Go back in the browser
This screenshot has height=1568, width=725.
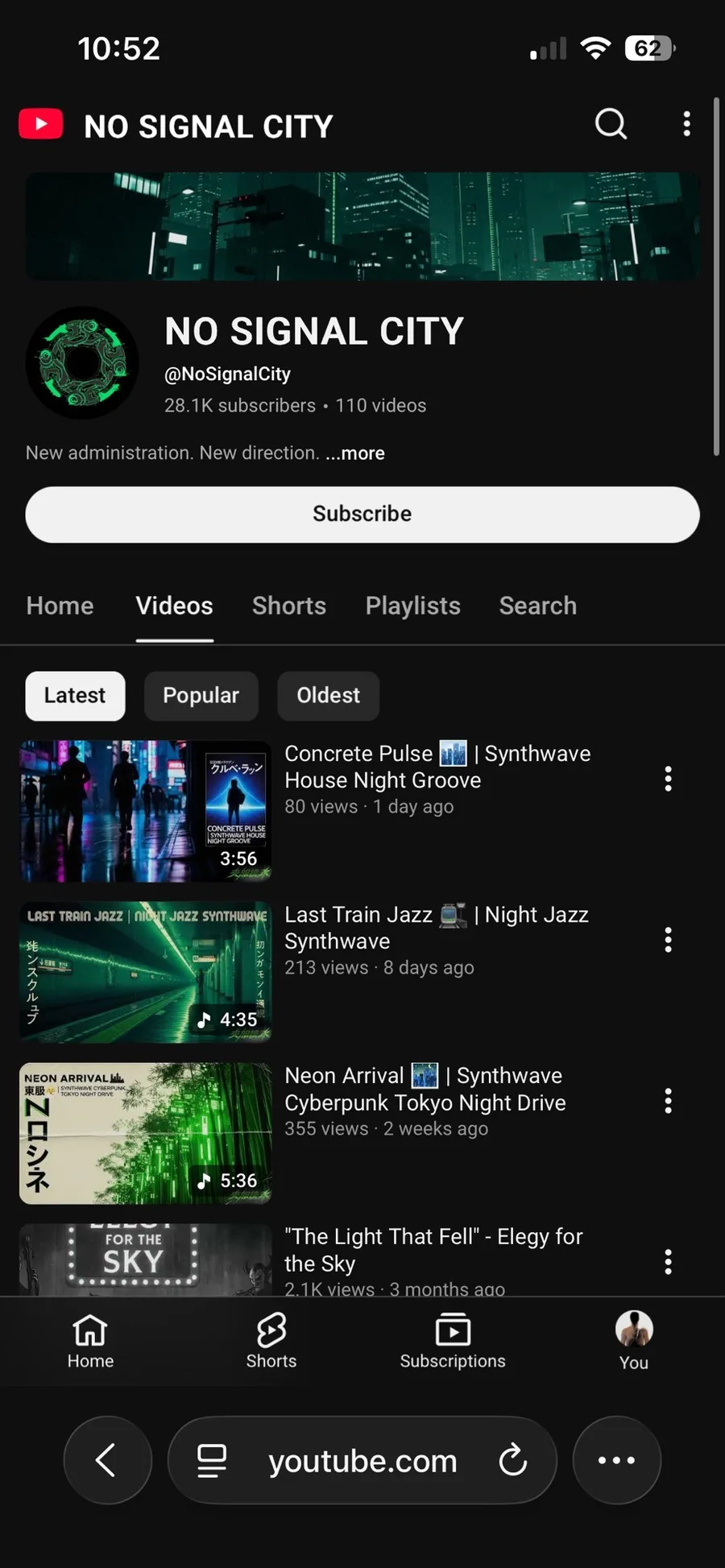(108, 1460)
